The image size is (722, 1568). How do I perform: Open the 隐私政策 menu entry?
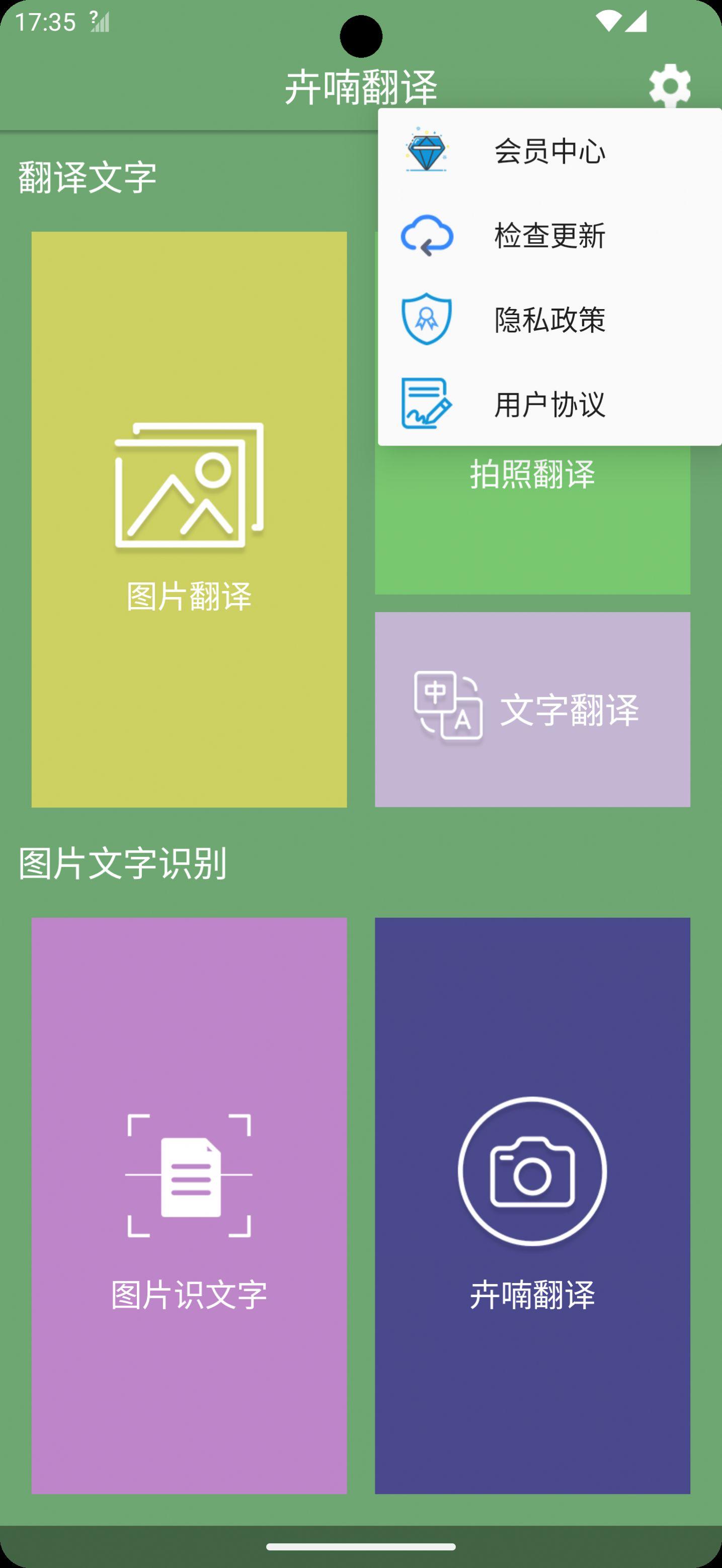click(x=550, y=320)
